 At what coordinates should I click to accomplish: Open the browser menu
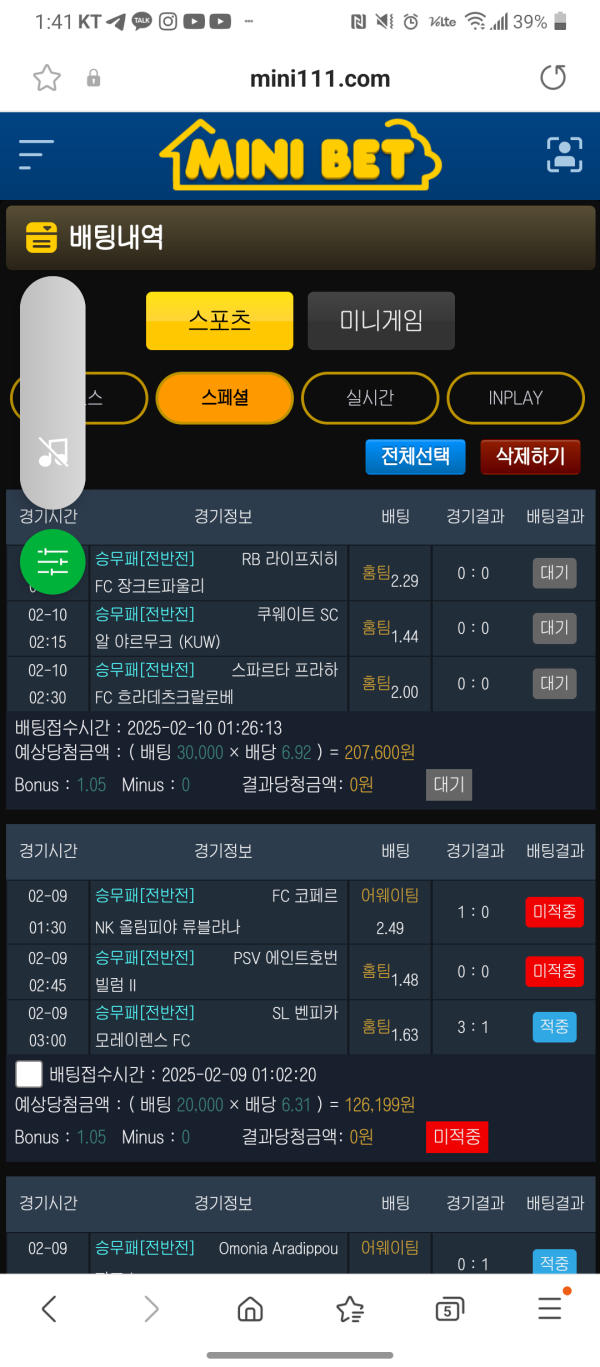point(550,1308)
